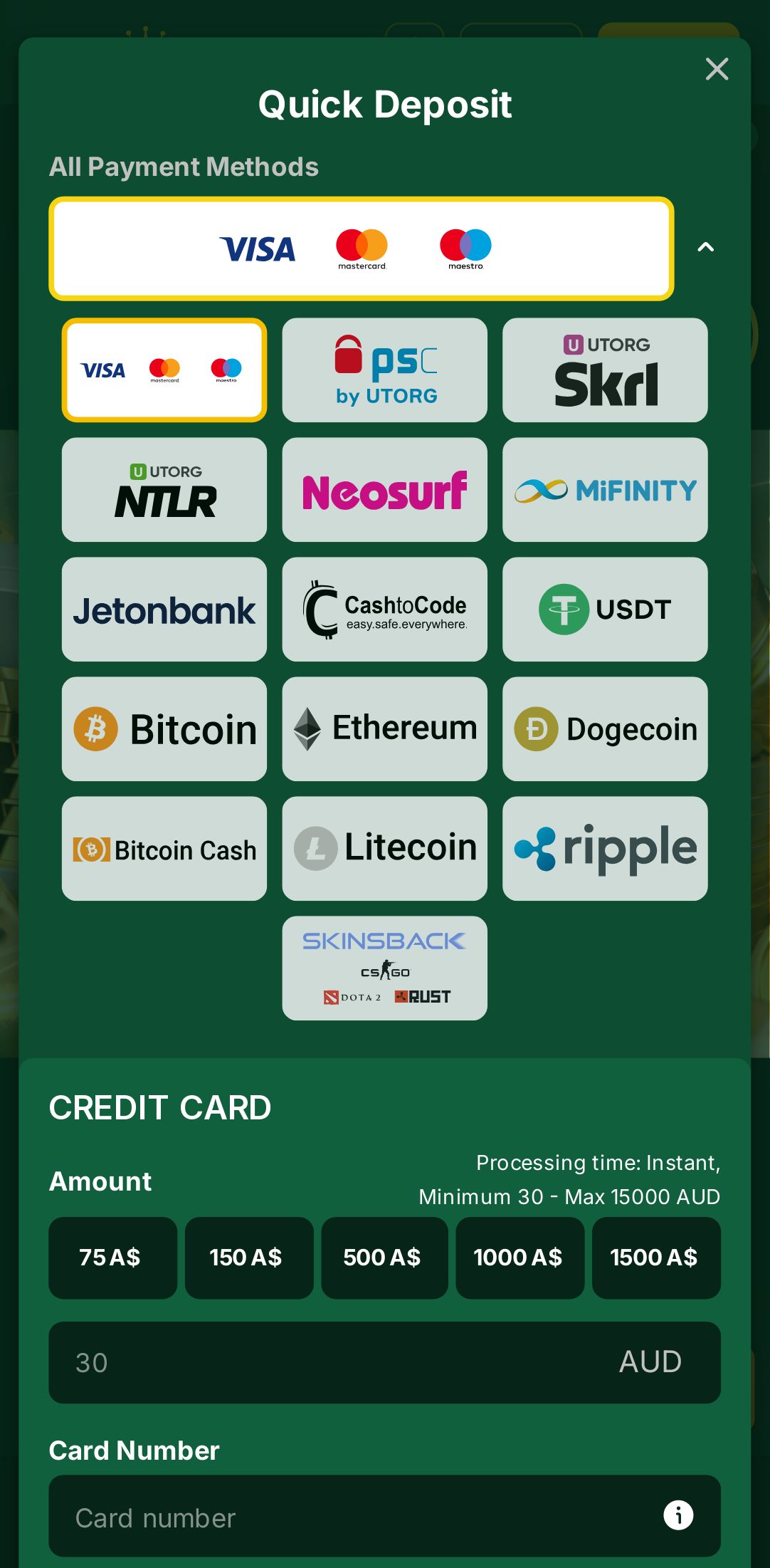Choose MiFinity payment option

click(605, 490)
